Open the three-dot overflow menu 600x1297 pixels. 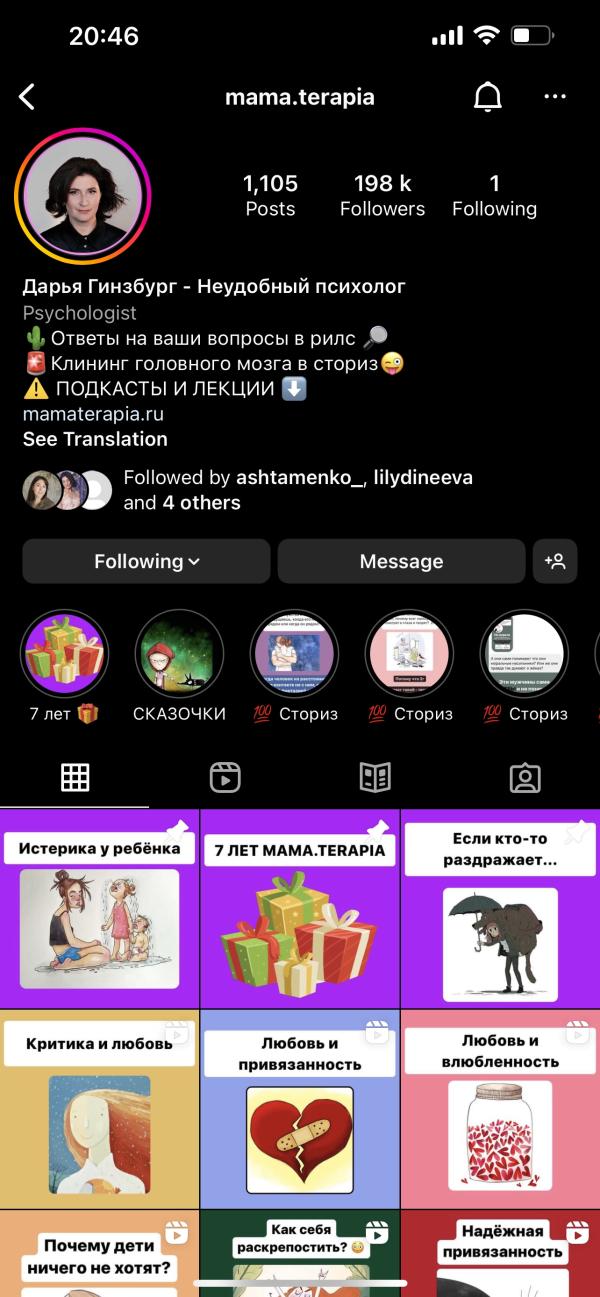(x=555, y=97)
